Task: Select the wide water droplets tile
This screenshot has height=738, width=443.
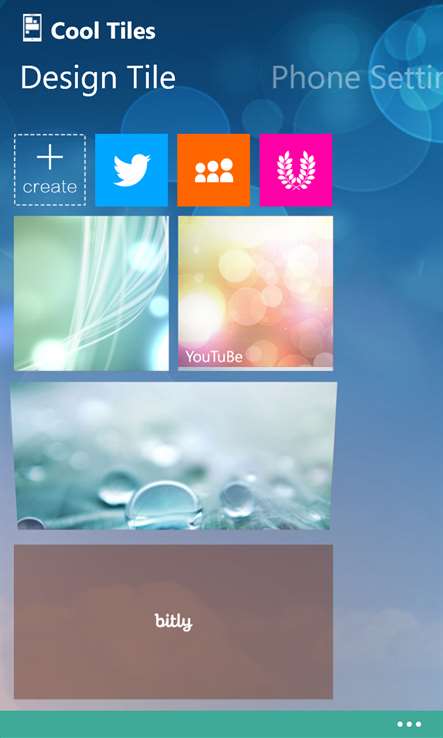Action: (x=173, y=456)
